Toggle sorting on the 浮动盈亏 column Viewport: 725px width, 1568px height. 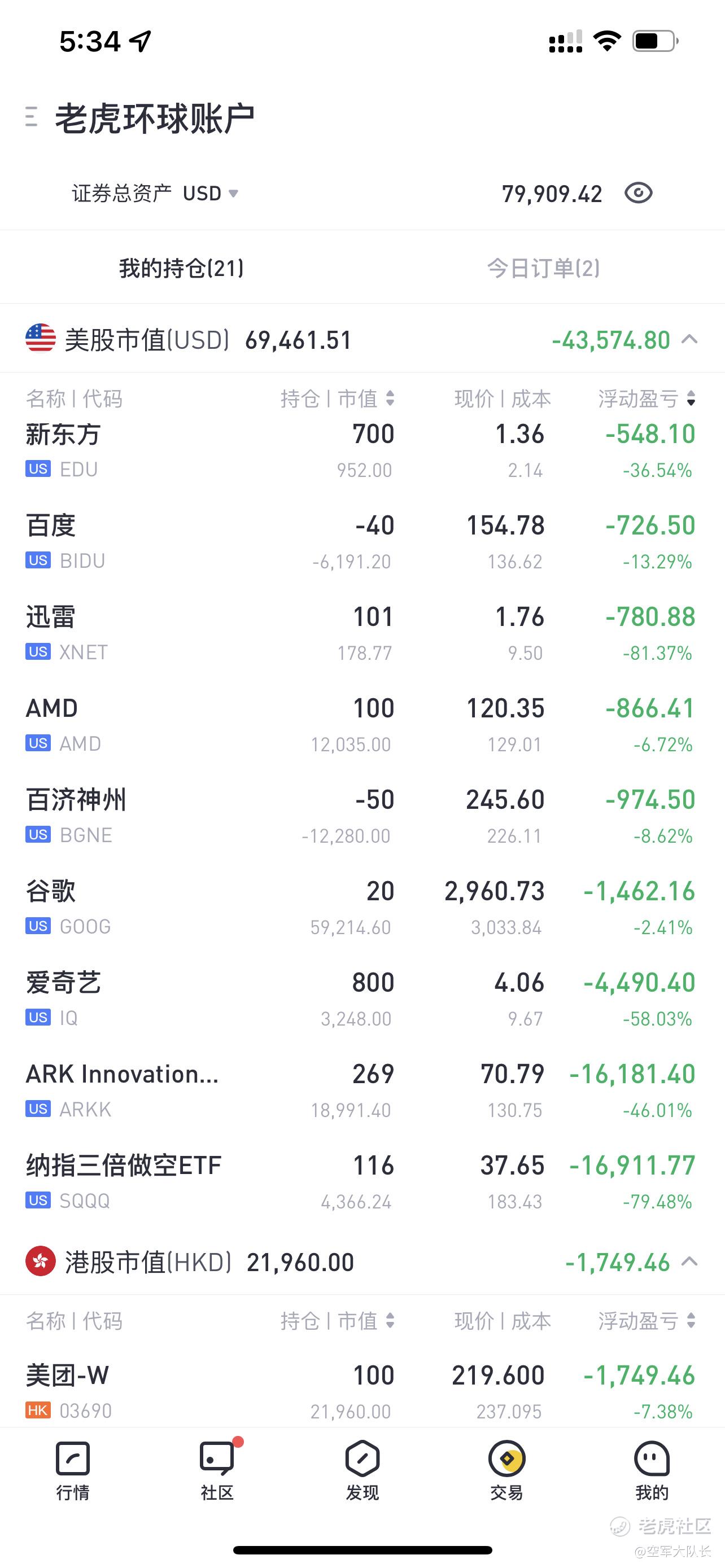[692, 398]
